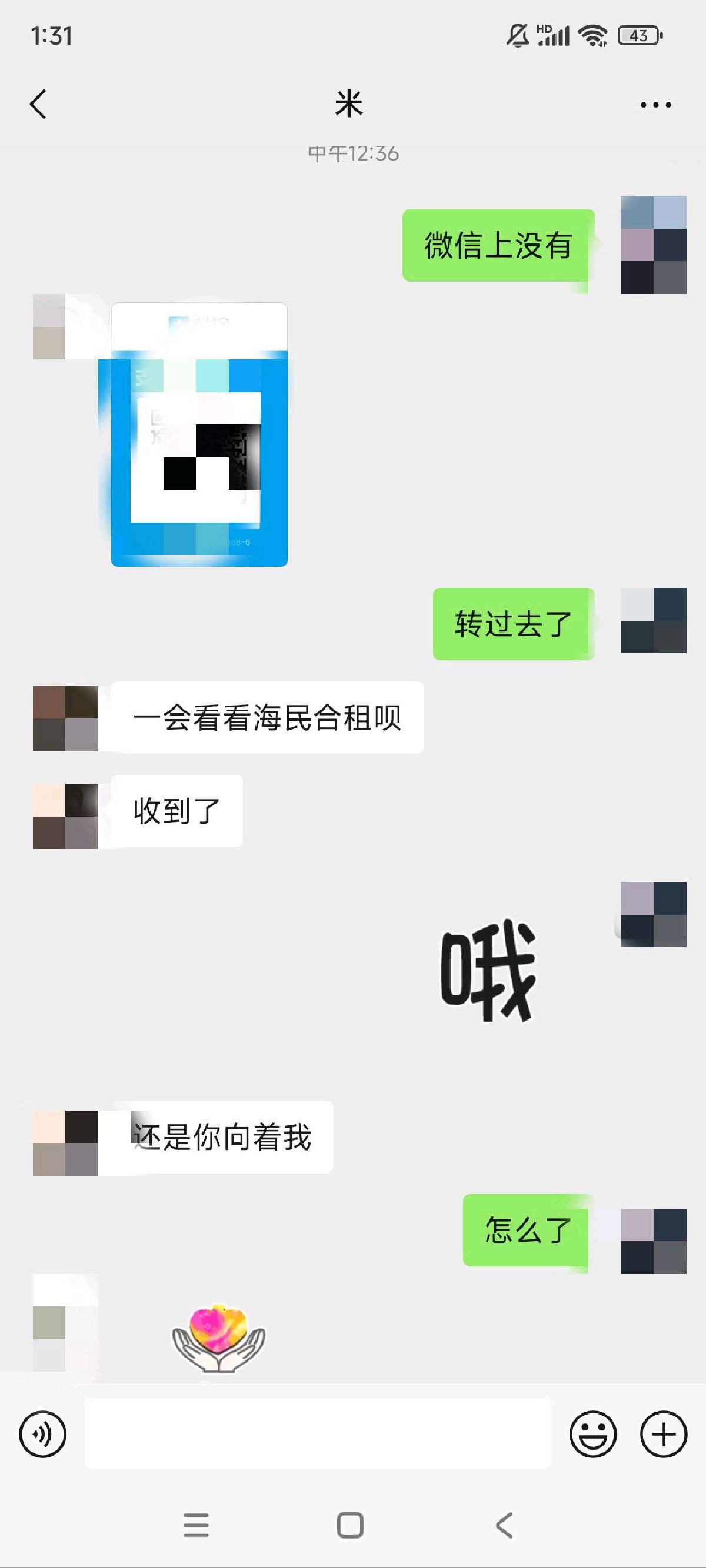Focus the message text field
706x1568 pixels.
tap(317, 1433)
